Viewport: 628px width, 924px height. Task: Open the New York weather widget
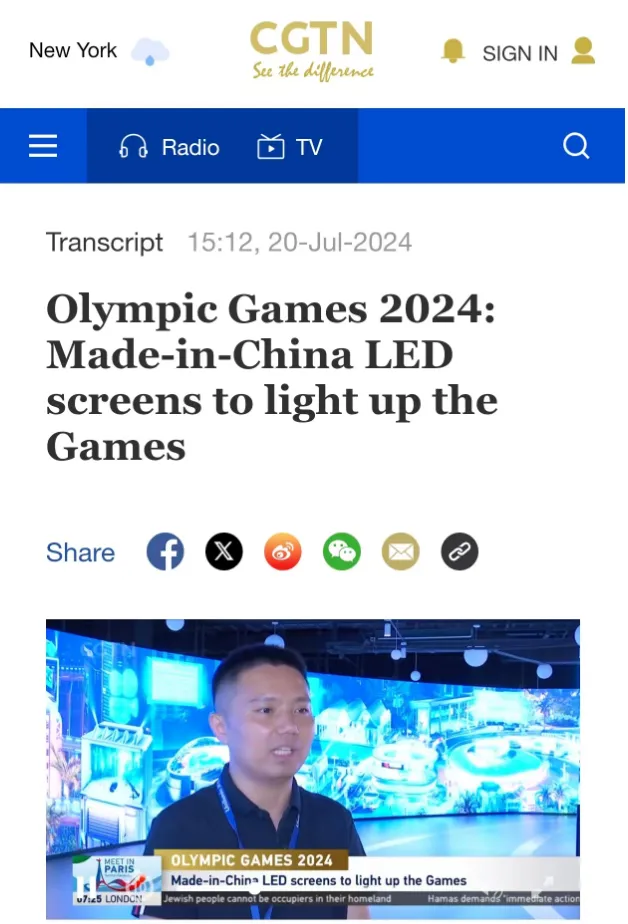(97, 51)
